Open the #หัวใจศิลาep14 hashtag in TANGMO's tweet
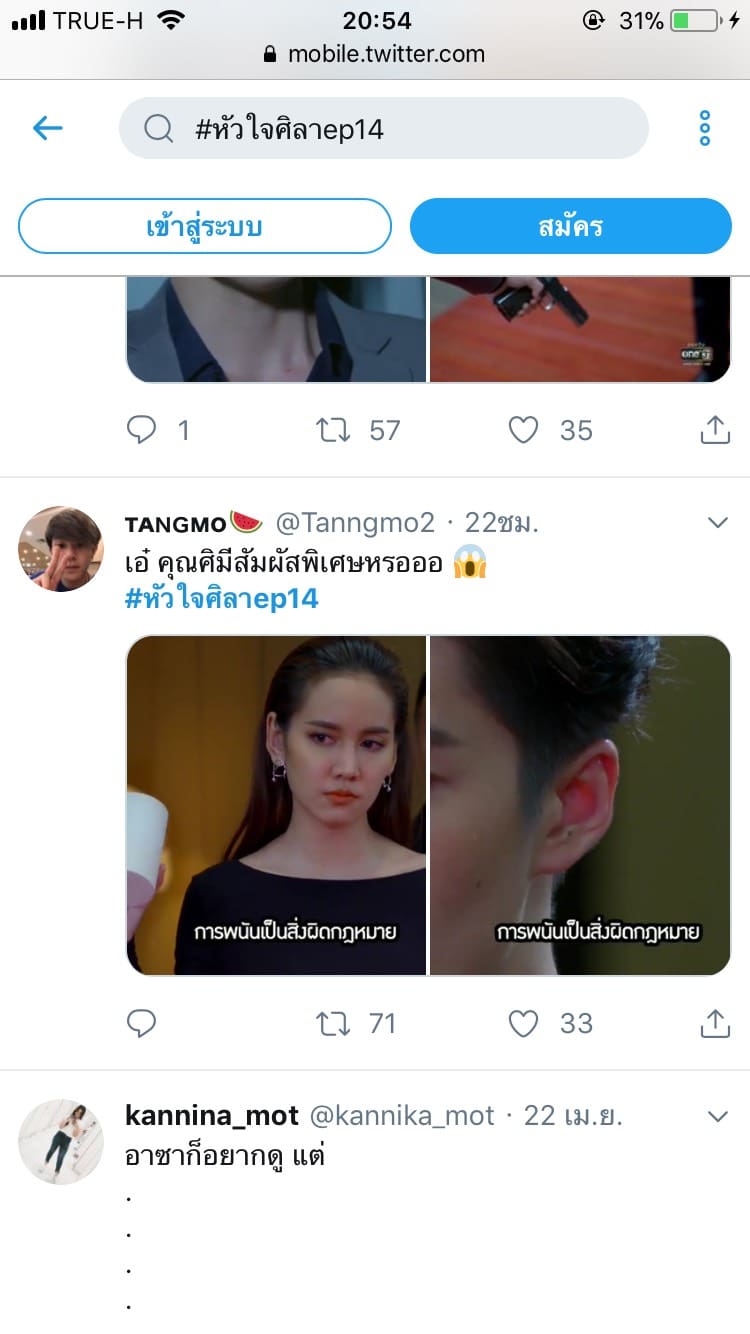 tap(221, 598)
